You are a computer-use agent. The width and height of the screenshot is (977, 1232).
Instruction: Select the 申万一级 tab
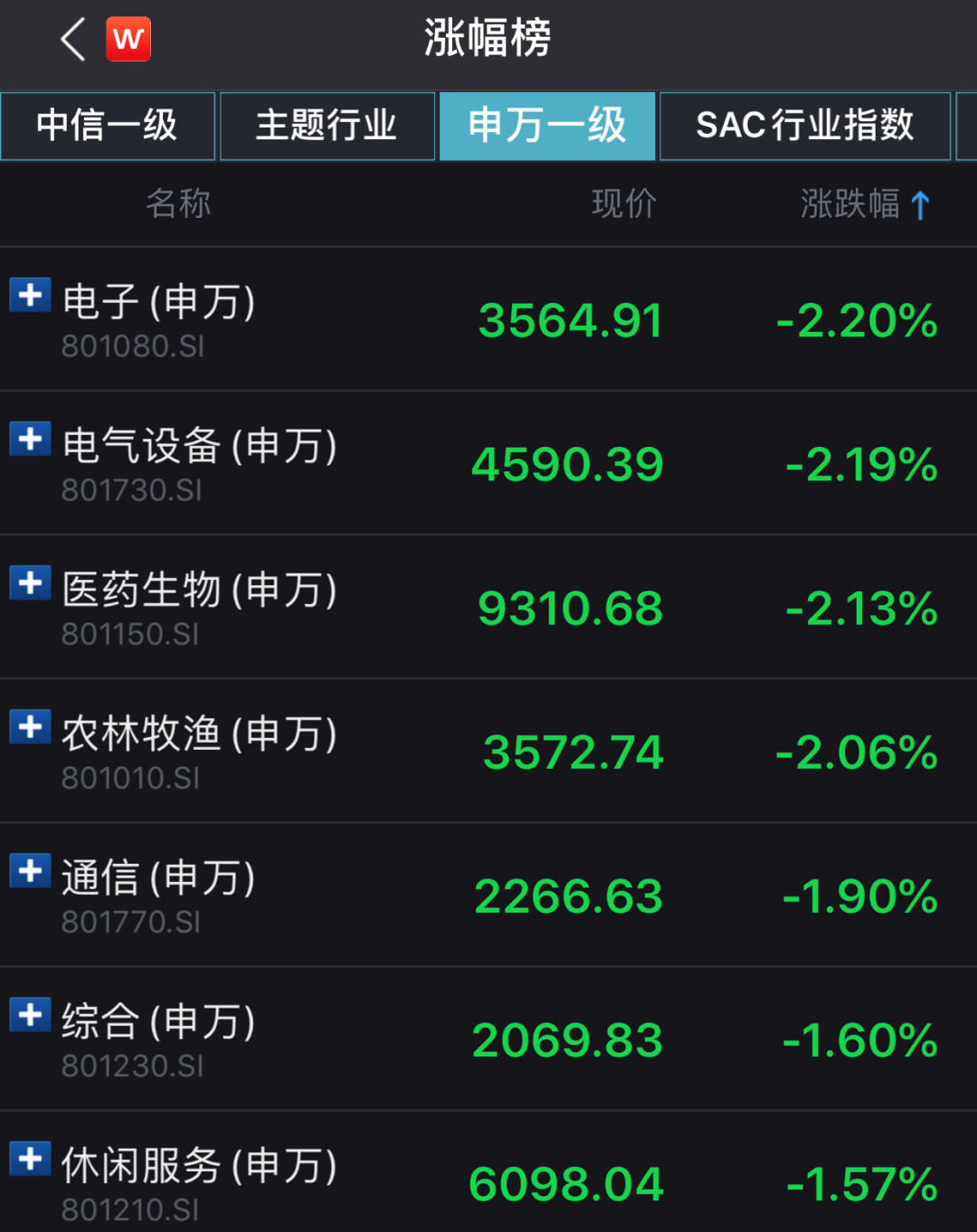pos(546,126)
